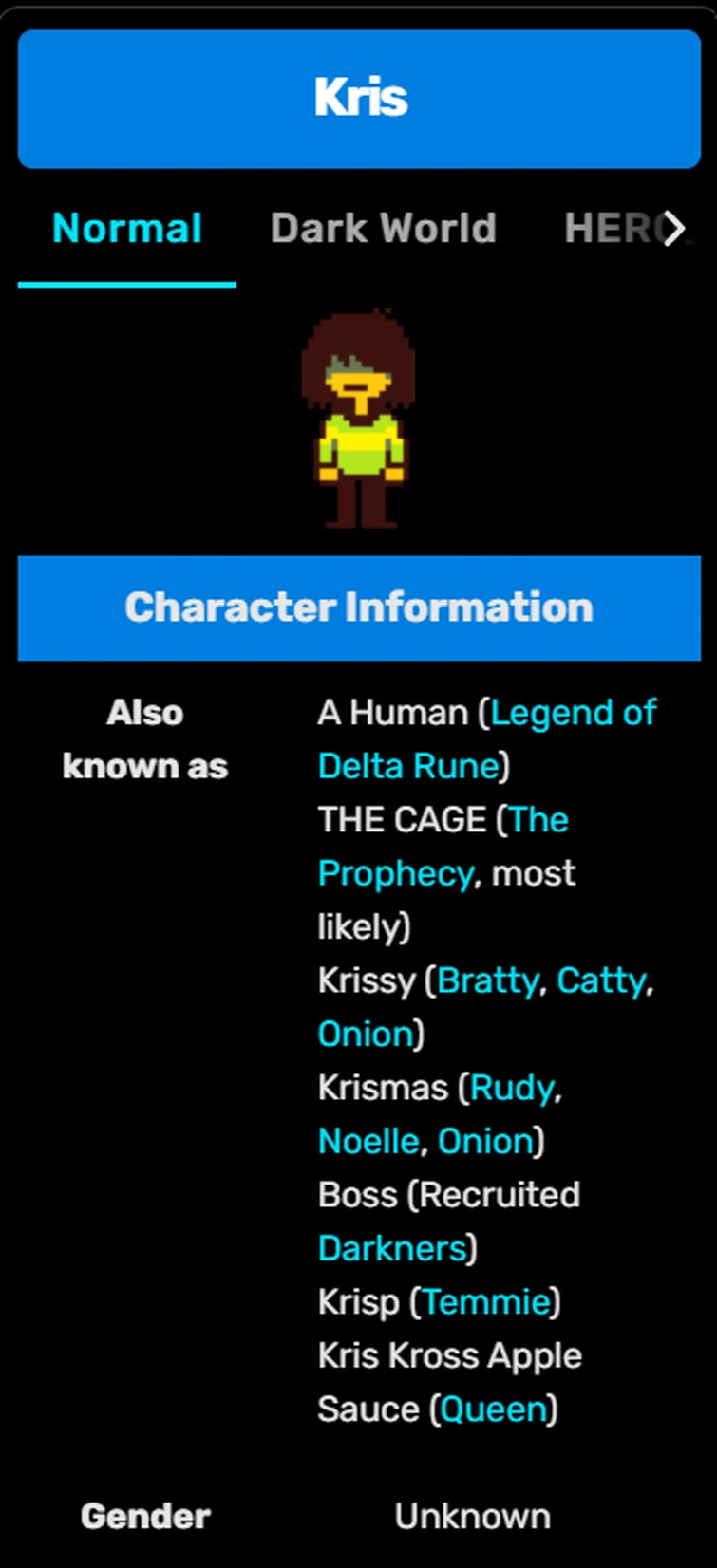Switch to the Dark World tab

tap(384, 229)
